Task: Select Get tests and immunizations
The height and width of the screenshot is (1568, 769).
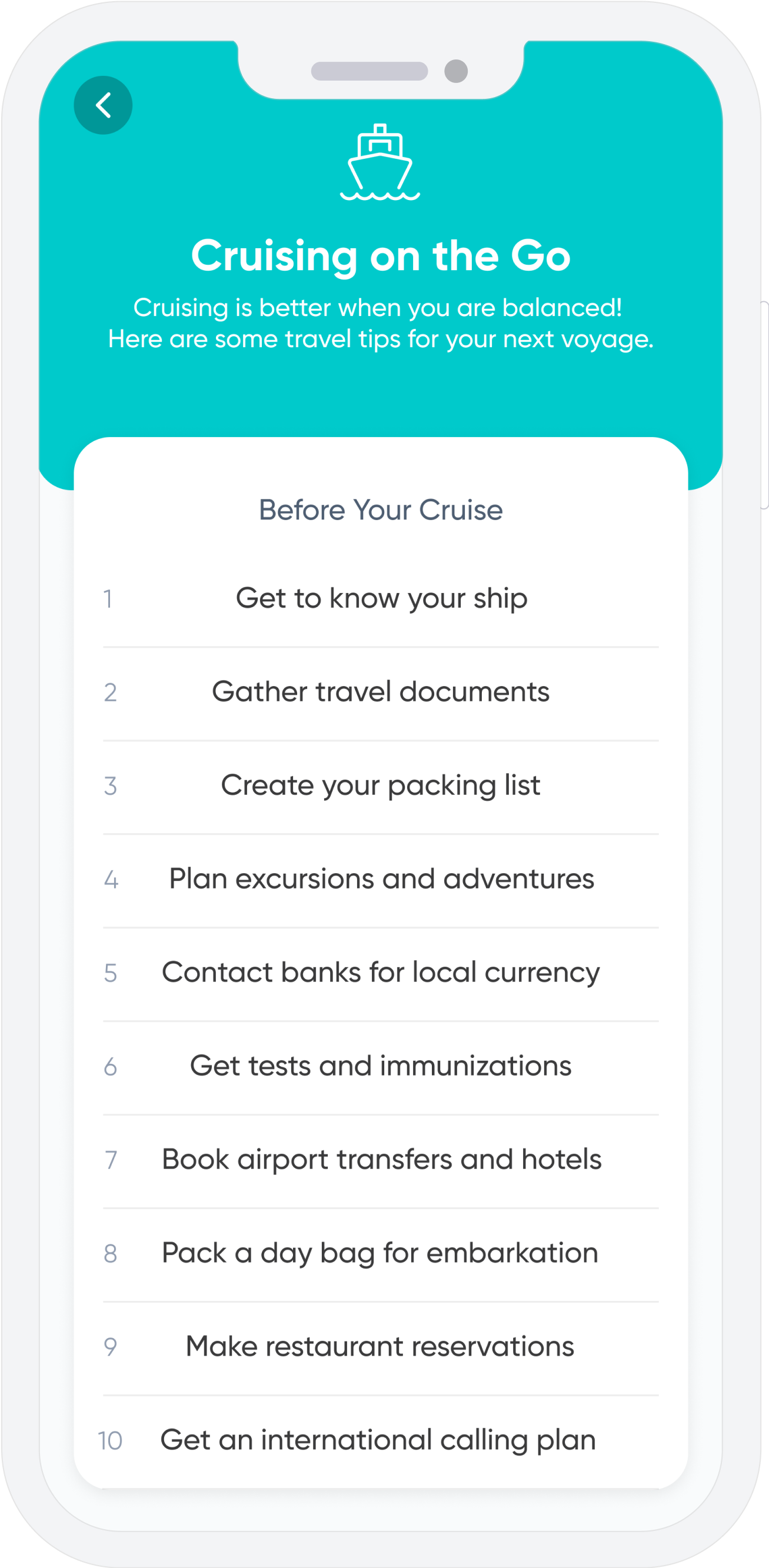Action: point(381,1067)
